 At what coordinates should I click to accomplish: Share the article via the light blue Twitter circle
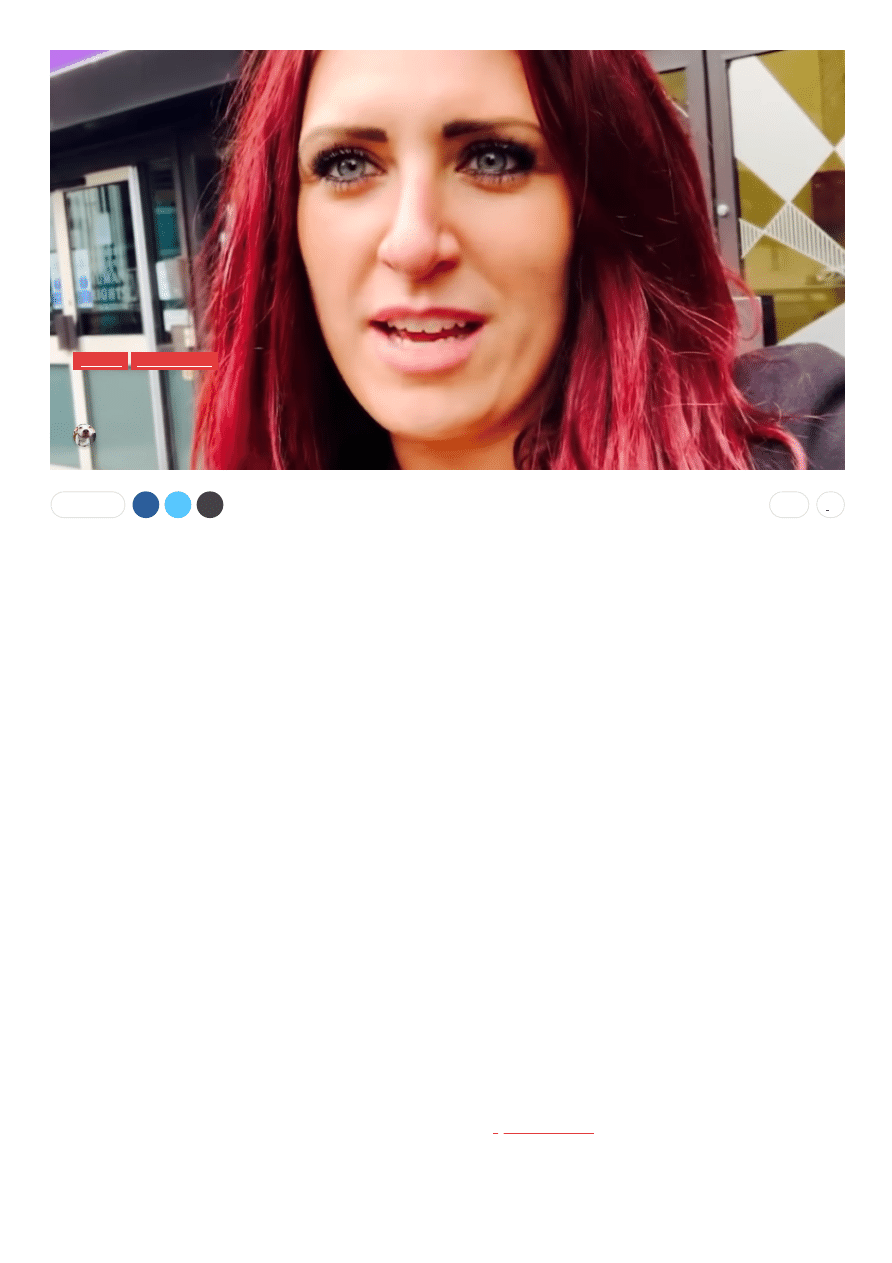click(178, 505)
